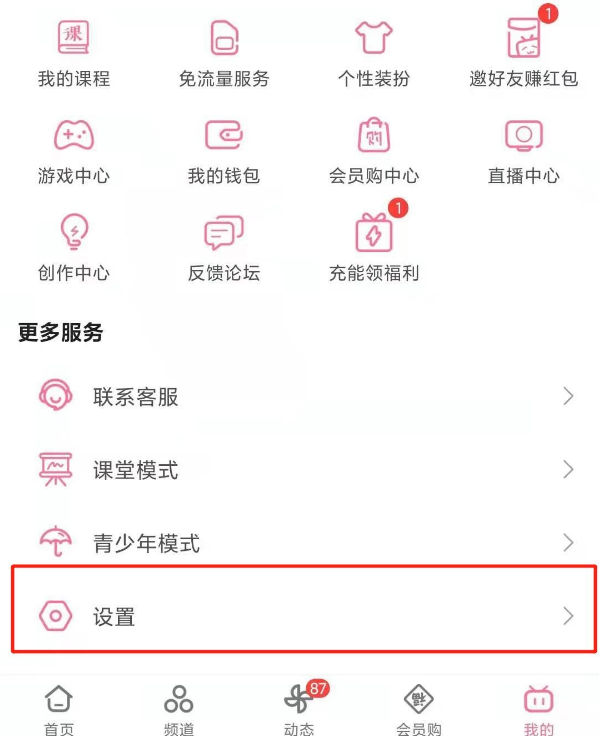Open 免流量服务 data-free service

(x=224, y=54)
